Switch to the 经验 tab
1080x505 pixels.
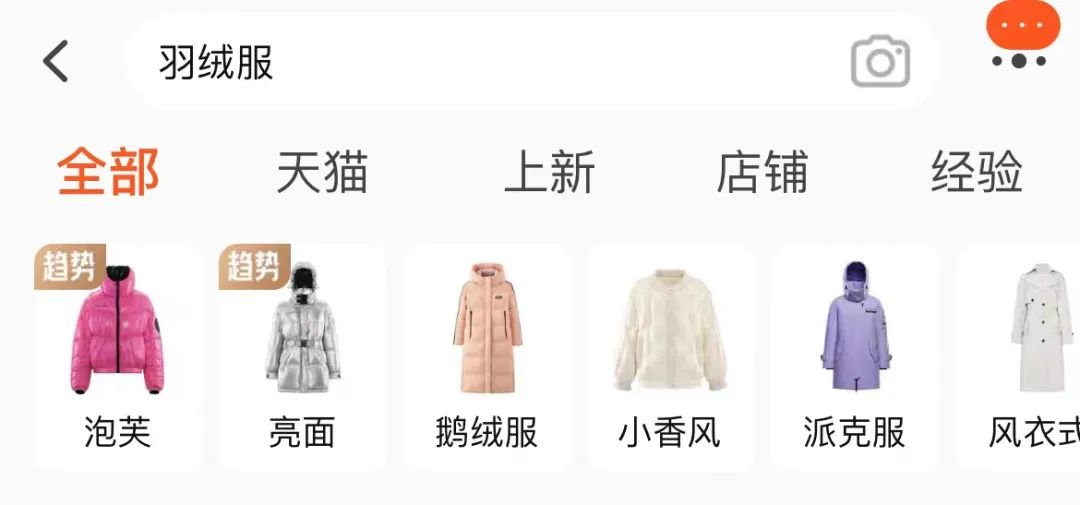(976, 172)
